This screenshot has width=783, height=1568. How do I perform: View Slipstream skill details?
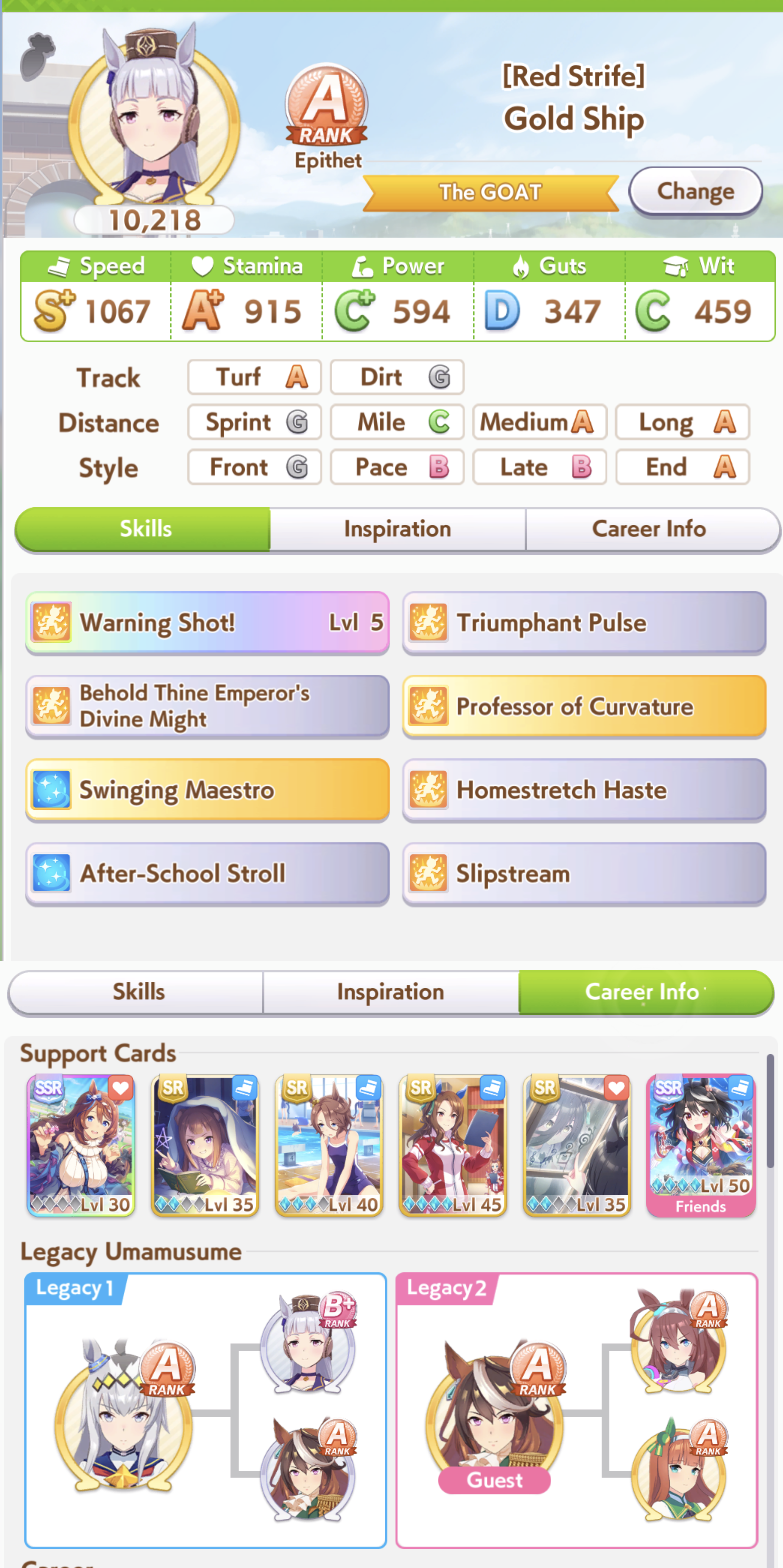584,873
